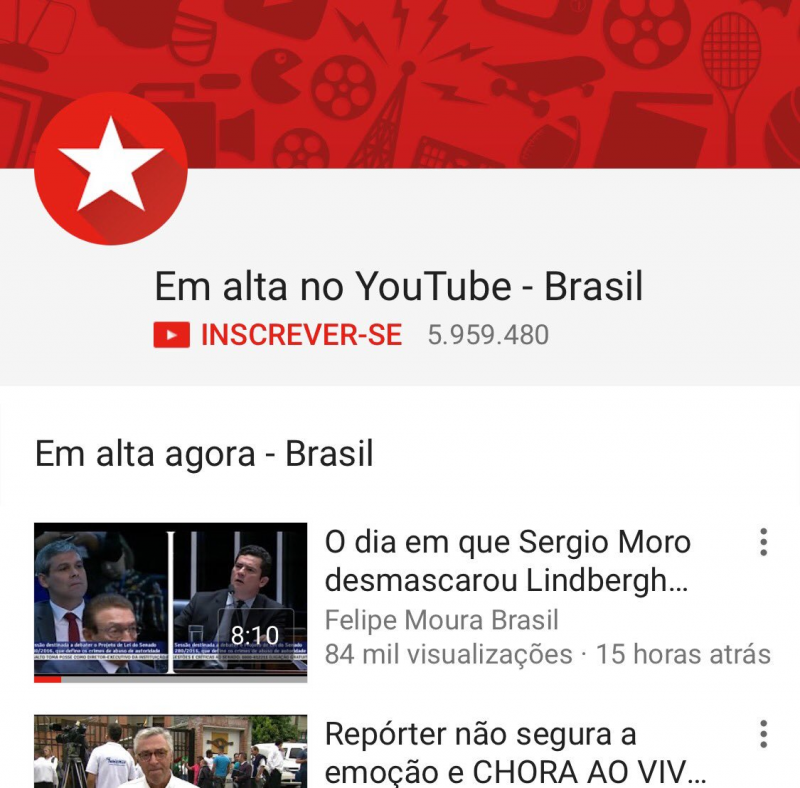This screenshot has width=800, height=788.
Task: Subscribe via the INSCREVER-SE button
Action: pyautogui.click(x=278, y=335)
